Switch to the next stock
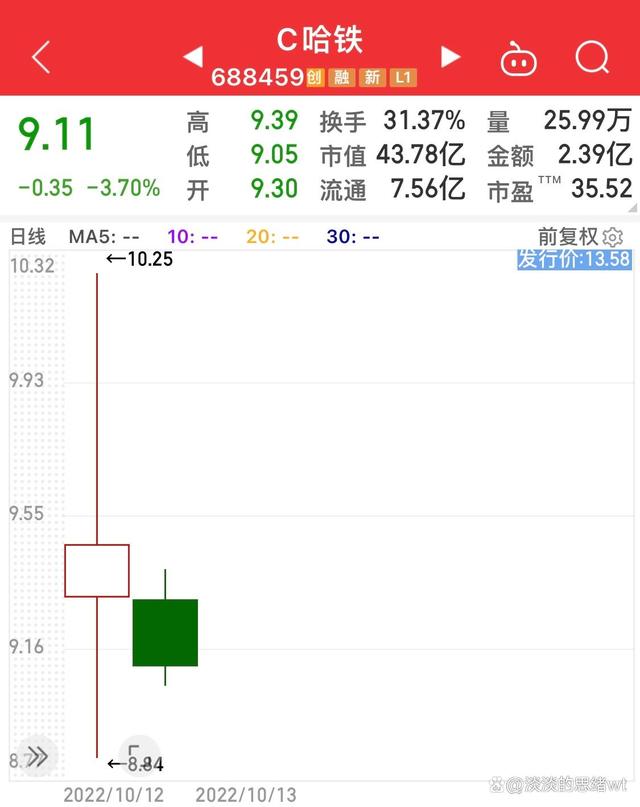Image resolution: width=640 pixels, height=807 pixels. coord(451,56)
